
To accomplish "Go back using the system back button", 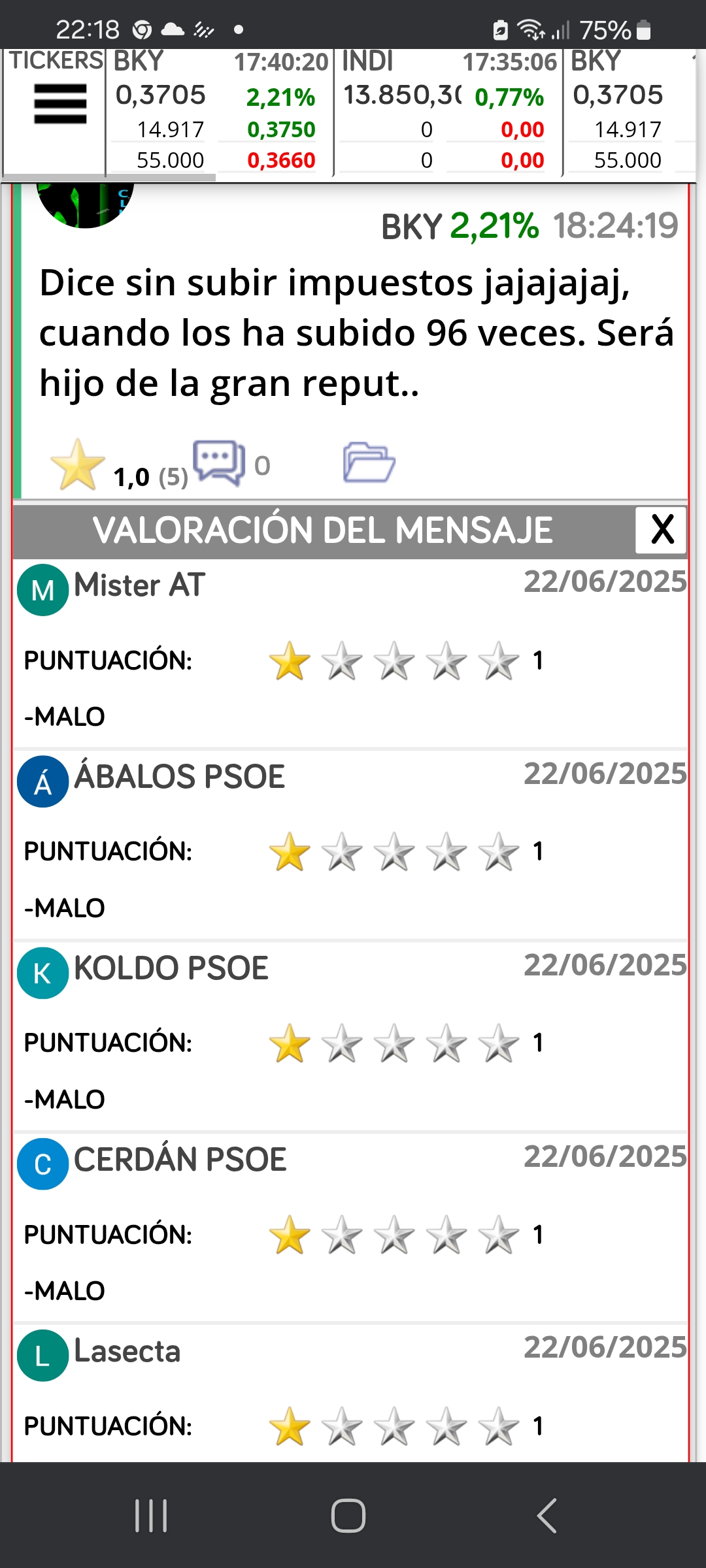I will [x=546, y=1516].
